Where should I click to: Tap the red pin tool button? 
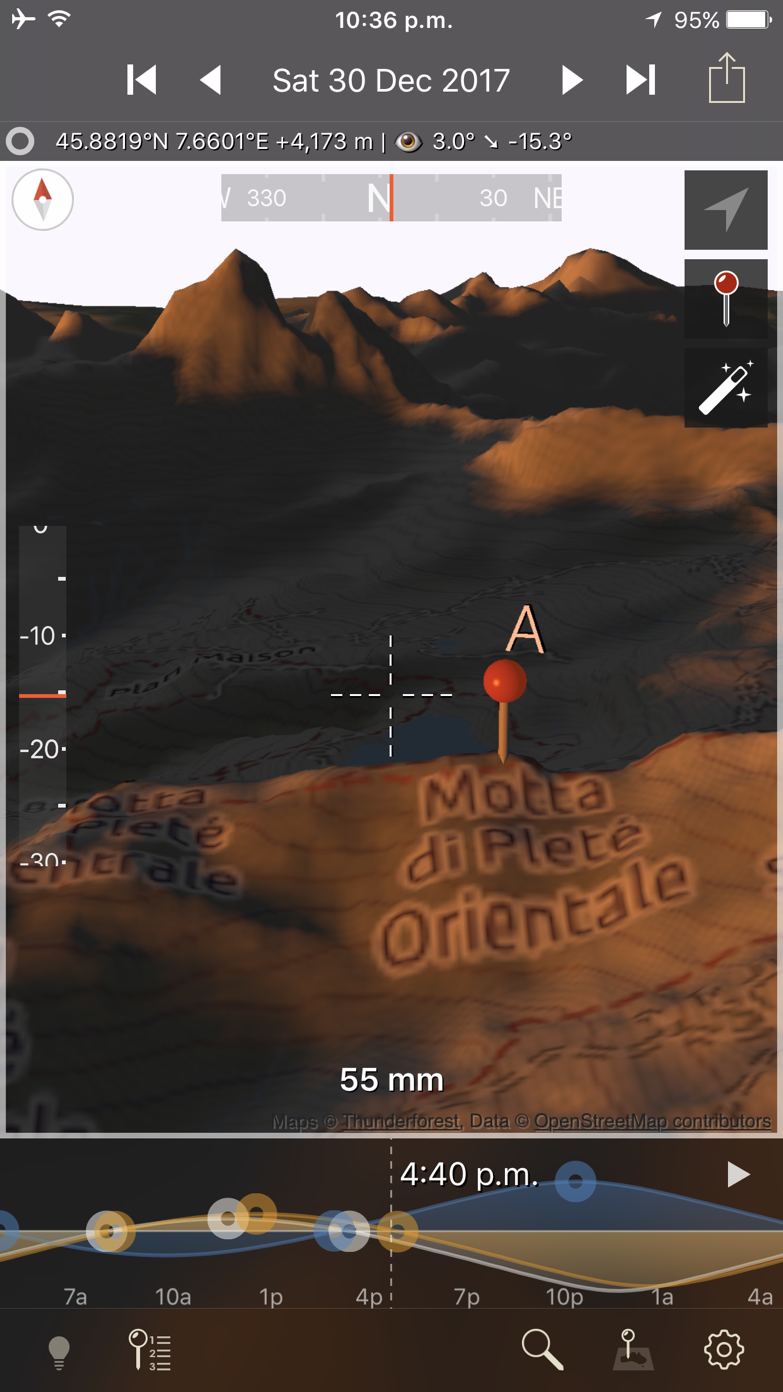(726, 298)
